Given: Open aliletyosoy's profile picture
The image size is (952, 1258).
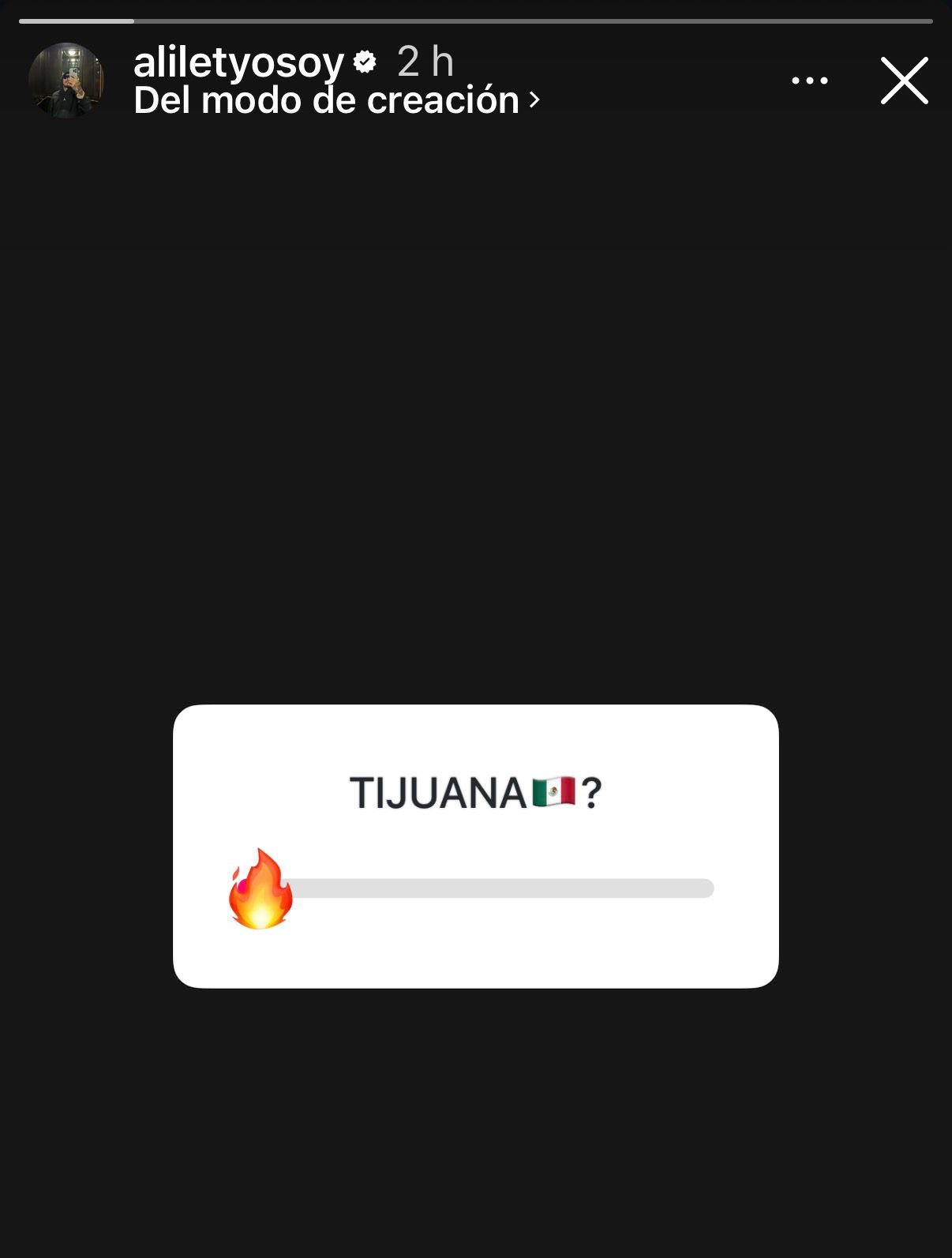Looking at the screenshot, I should coord(66,80).
